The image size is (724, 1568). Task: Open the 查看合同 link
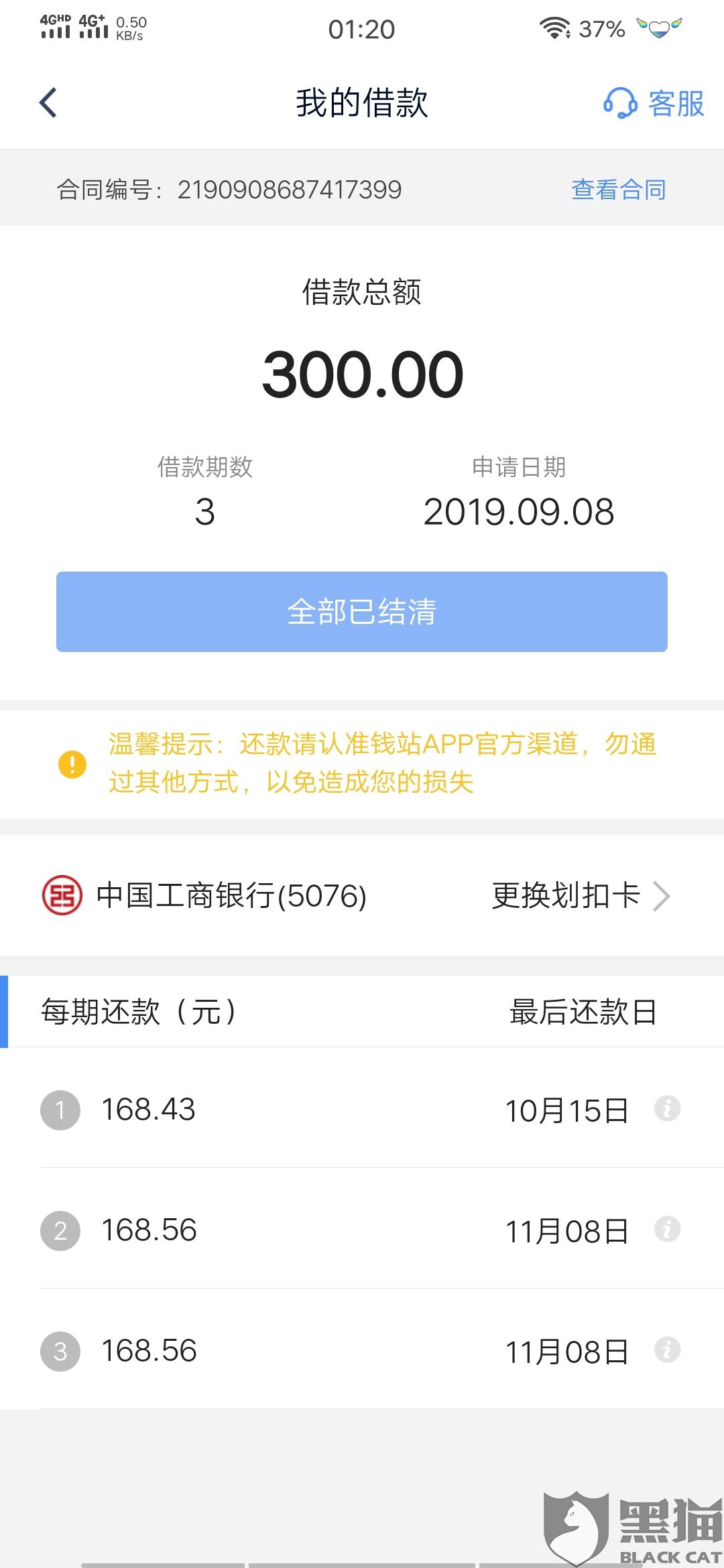[x=618, y=190]
